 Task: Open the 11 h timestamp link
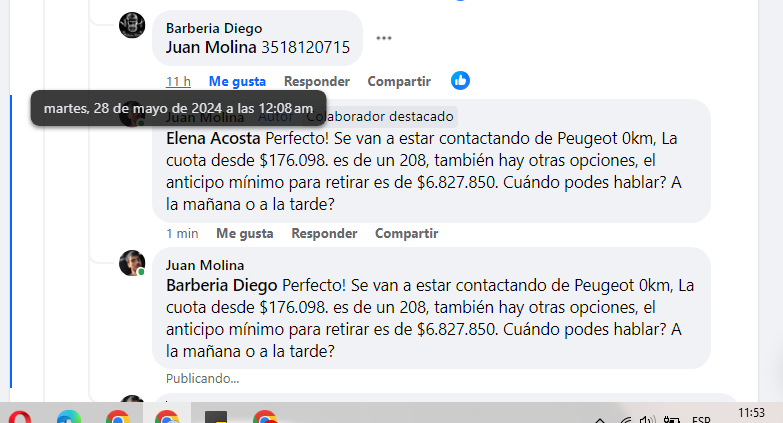point(178,81)
